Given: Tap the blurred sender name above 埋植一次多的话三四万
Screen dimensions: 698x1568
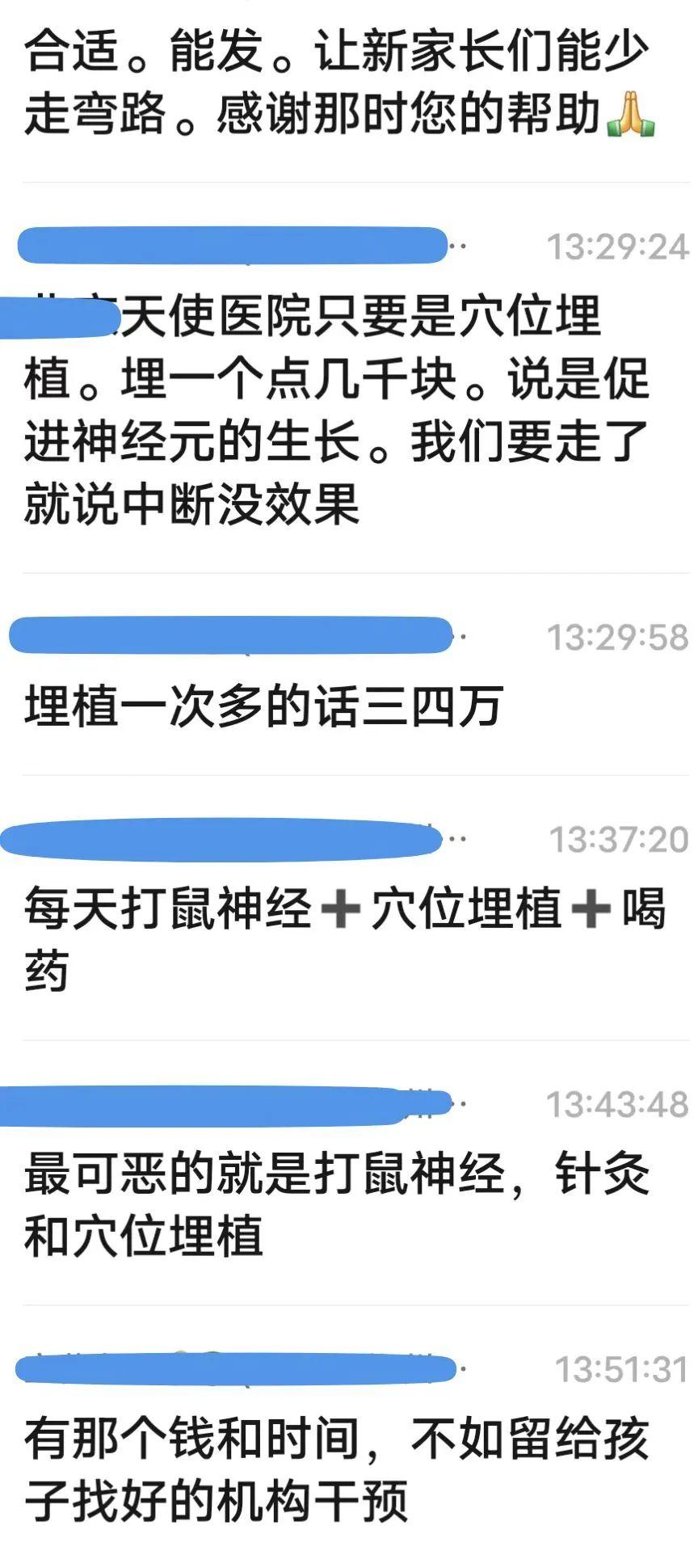Looking at the screenshot, I should (x=232, y=636).
